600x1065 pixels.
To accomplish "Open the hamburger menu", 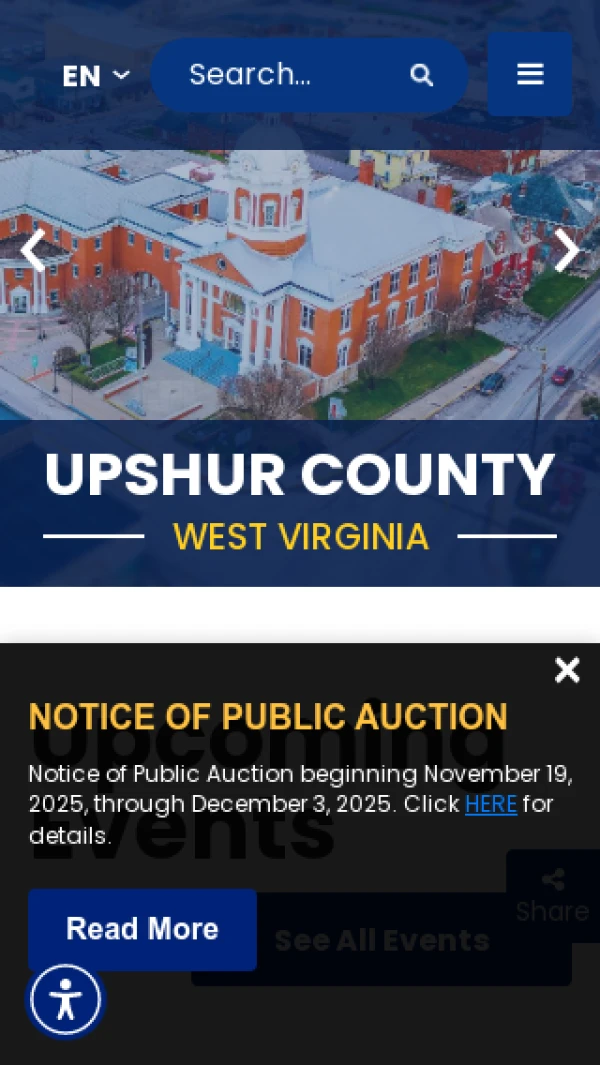I will coord(530,74).
